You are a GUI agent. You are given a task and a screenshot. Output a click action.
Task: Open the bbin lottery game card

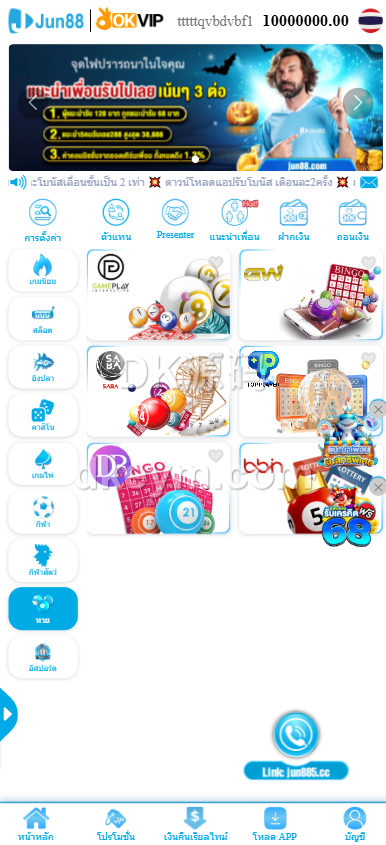pos(311,488)
